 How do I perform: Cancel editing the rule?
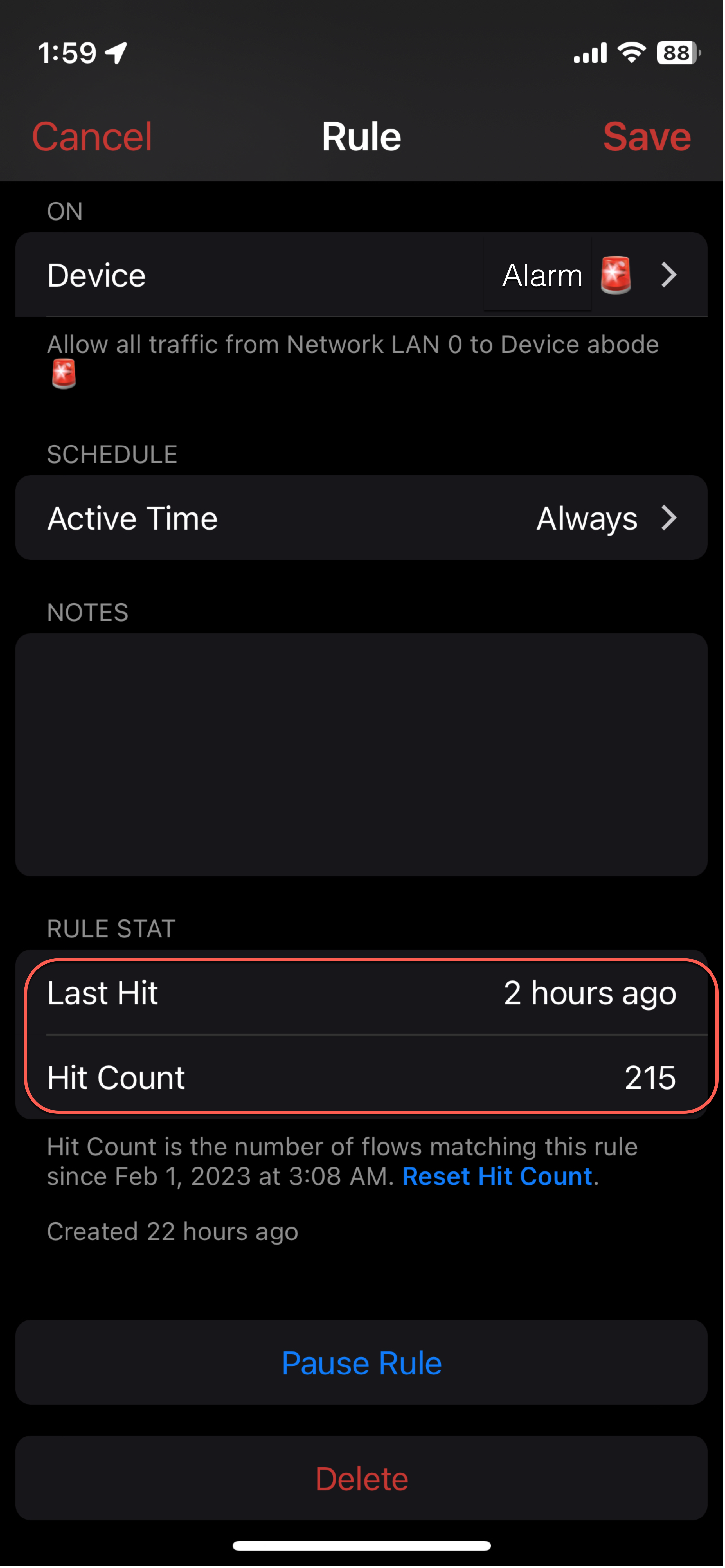click(x=92, y=136)
